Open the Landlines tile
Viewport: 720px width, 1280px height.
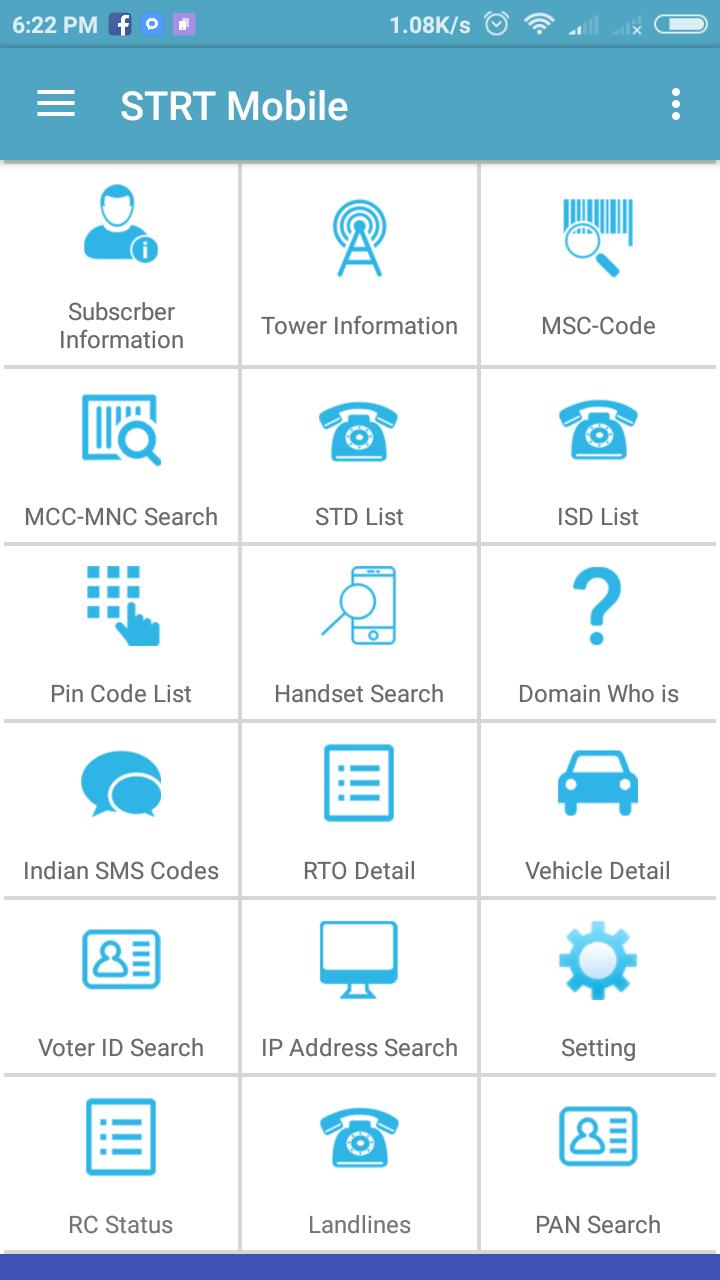pos(359,1164)
